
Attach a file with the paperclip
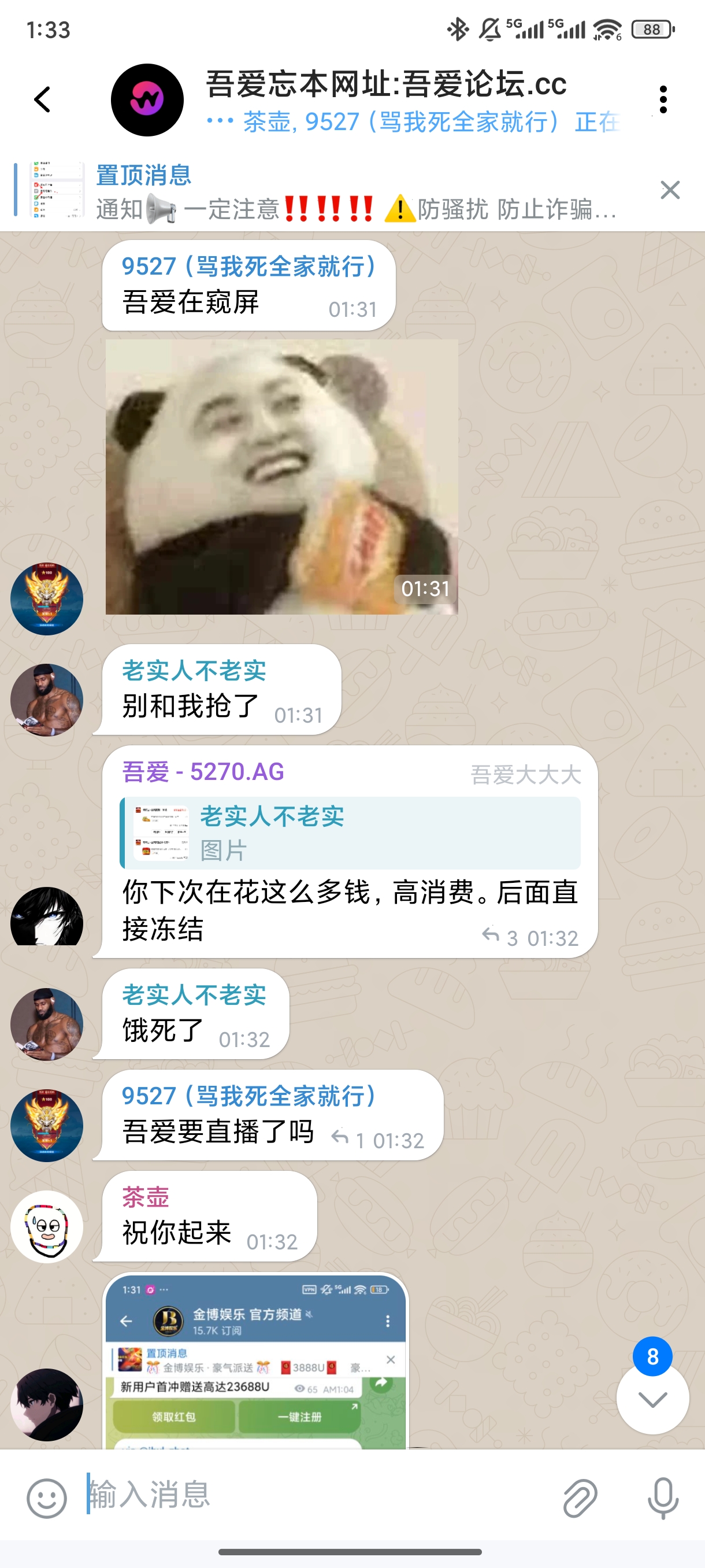pos(580,1498)
